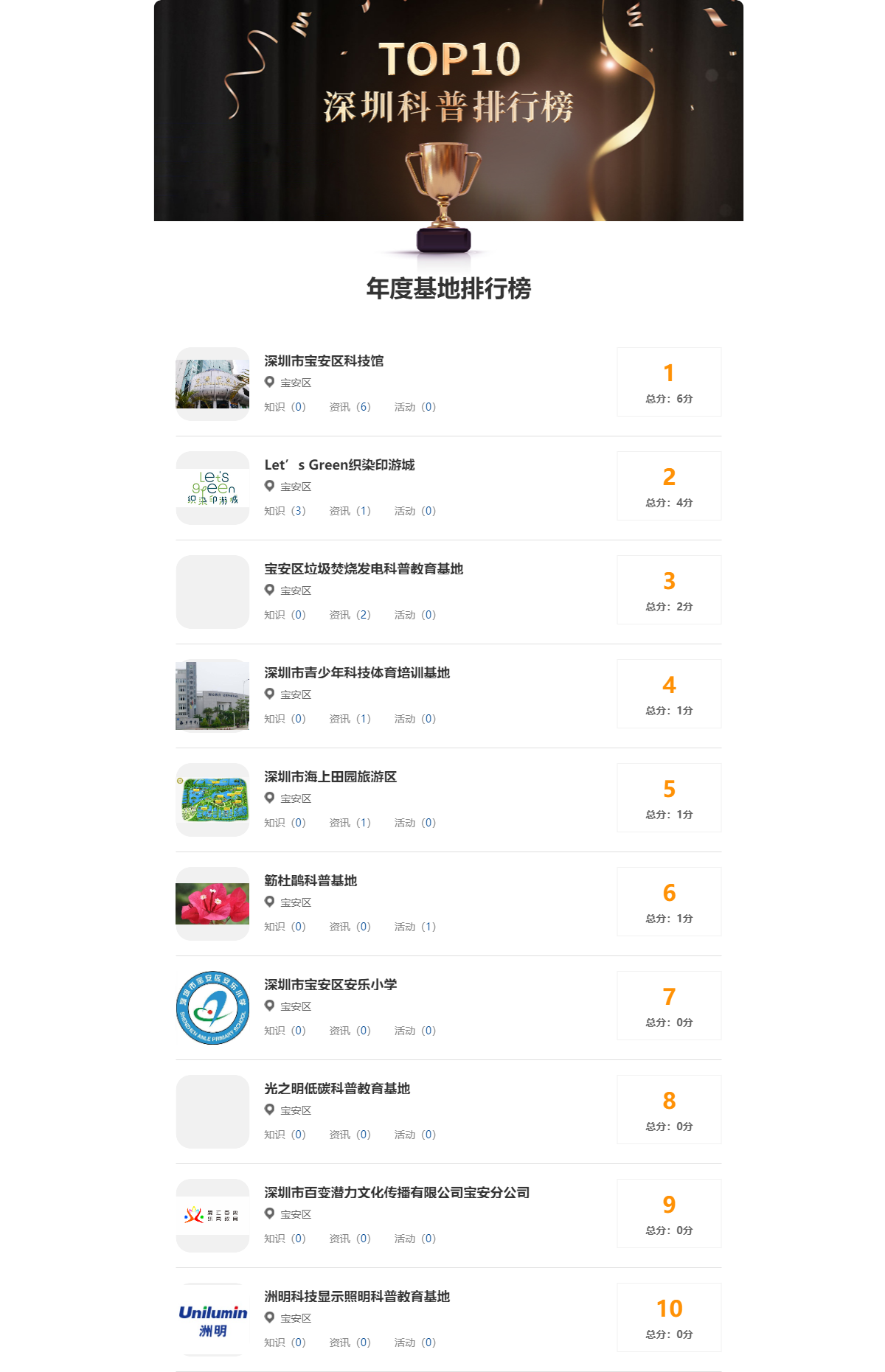Open 簕杜鹃科普基地 details
885x1372 pixels.
(310, 881)
